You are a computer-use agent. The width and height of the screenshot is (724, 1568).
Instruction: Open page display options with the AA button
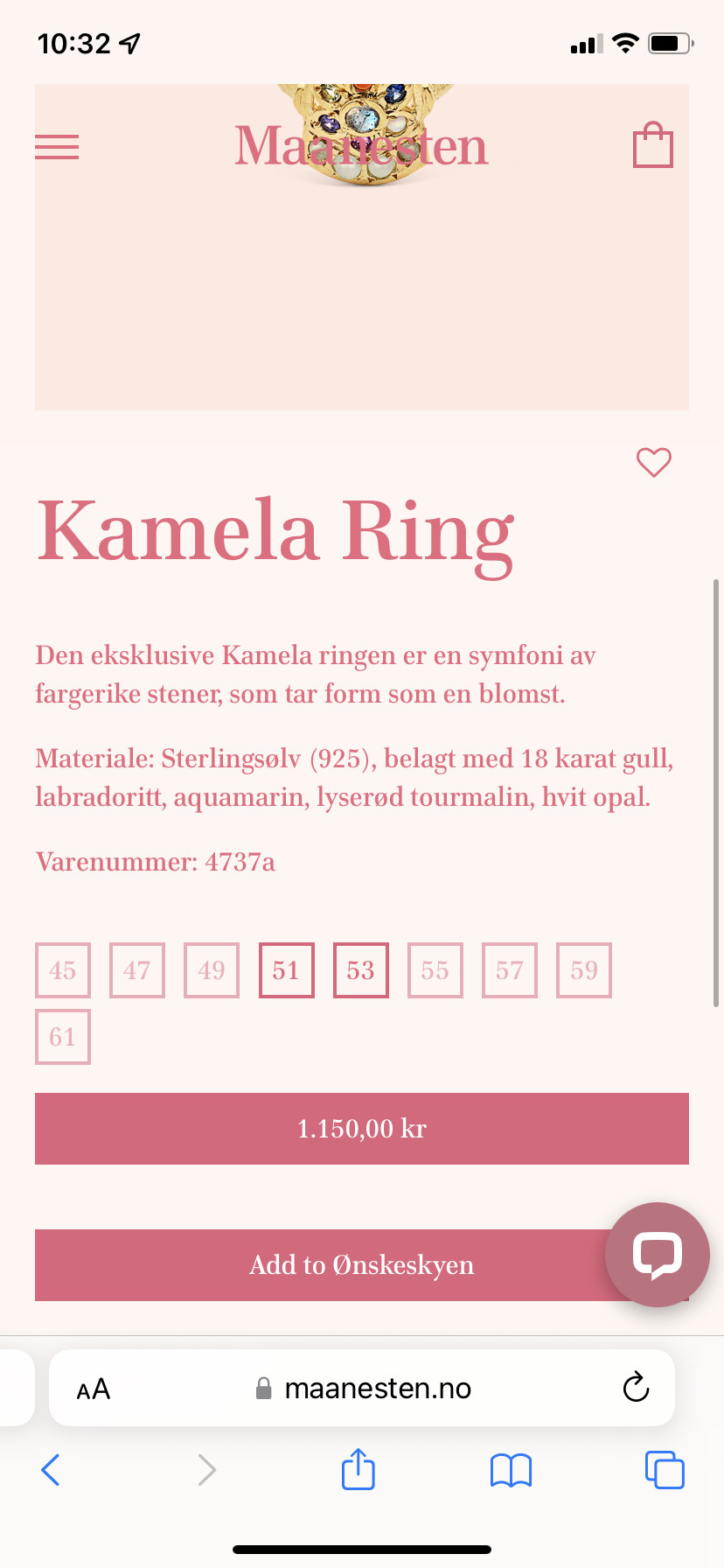(x=92, y=1388)
